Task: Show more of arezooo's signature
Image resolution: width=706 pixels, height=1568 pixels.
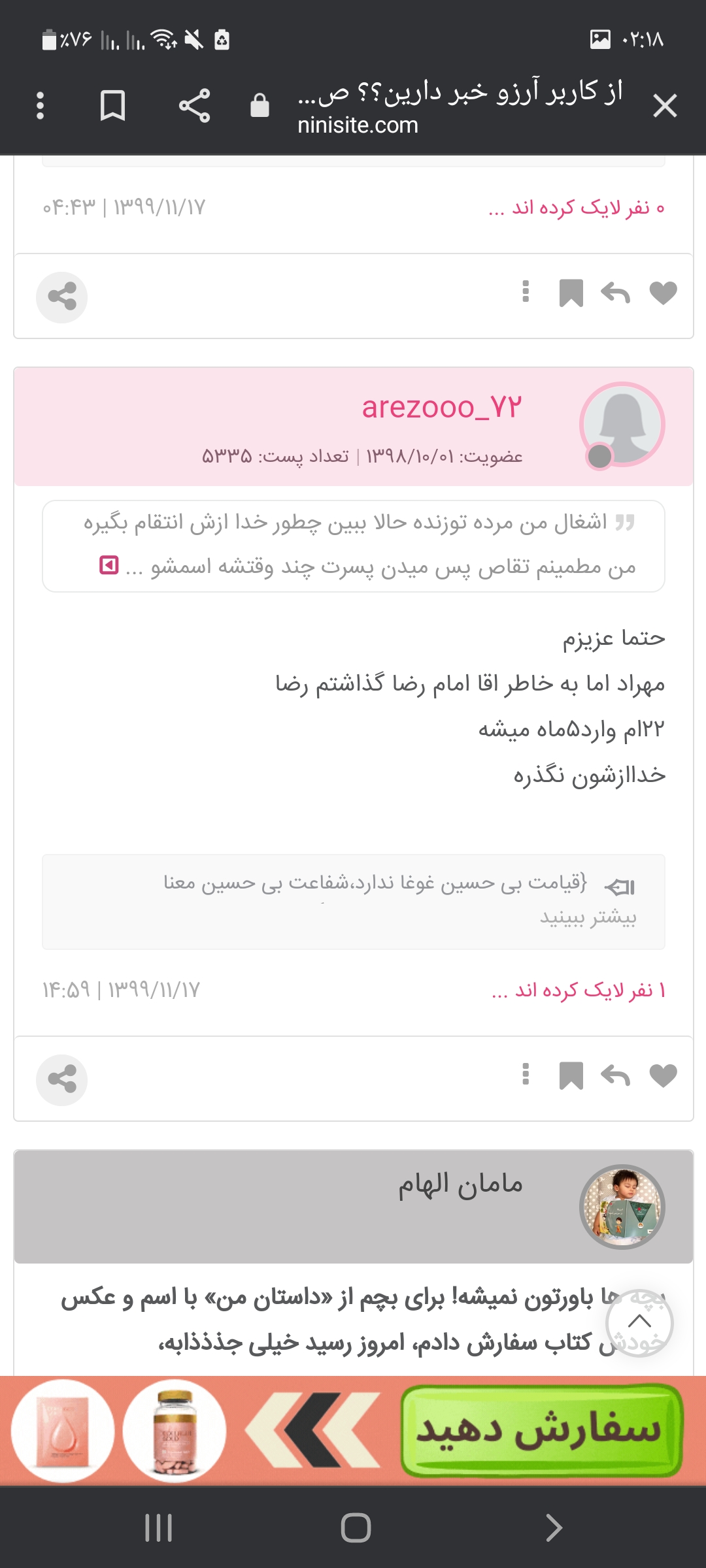Action: pyautogui.click(x=588, y=917)
